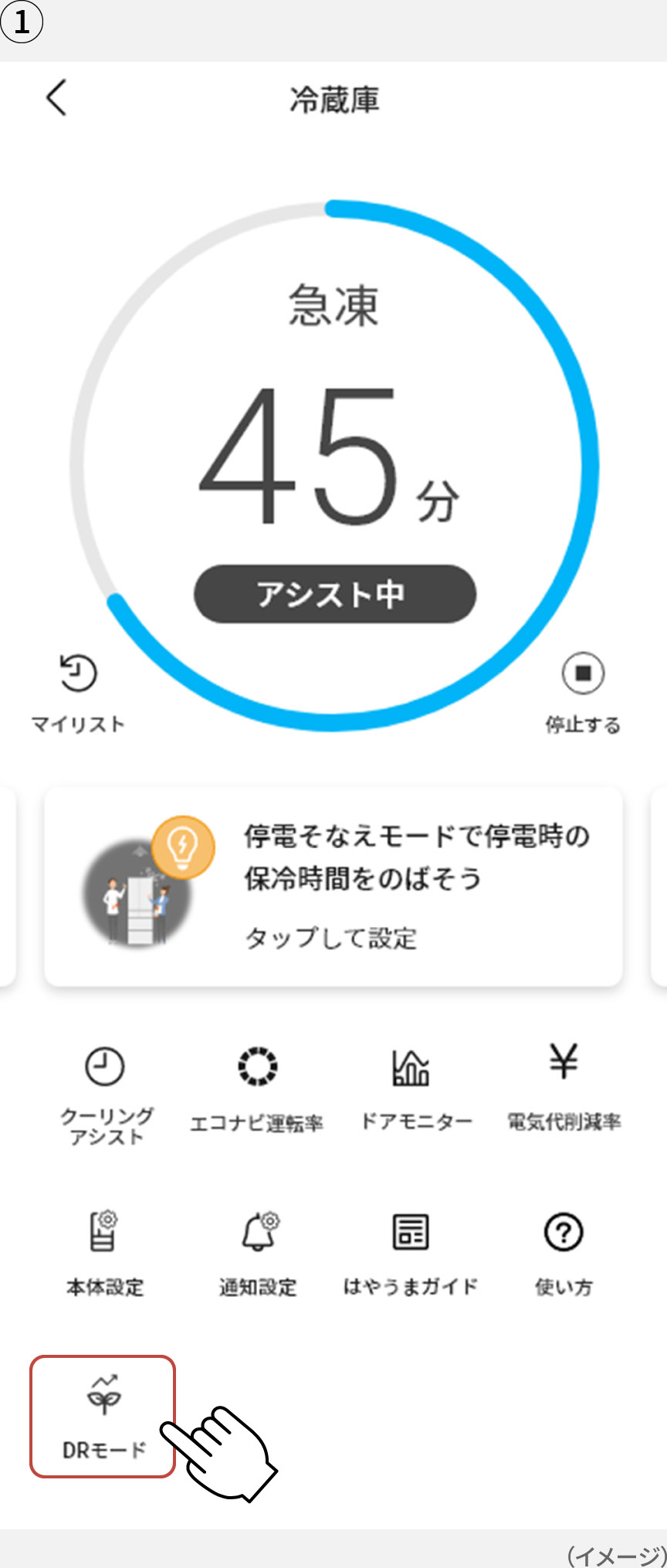Viewport: 667px width, 1568px height.
Task: Tap the 冷蔵庫 title bar
Action: point(333,99)
